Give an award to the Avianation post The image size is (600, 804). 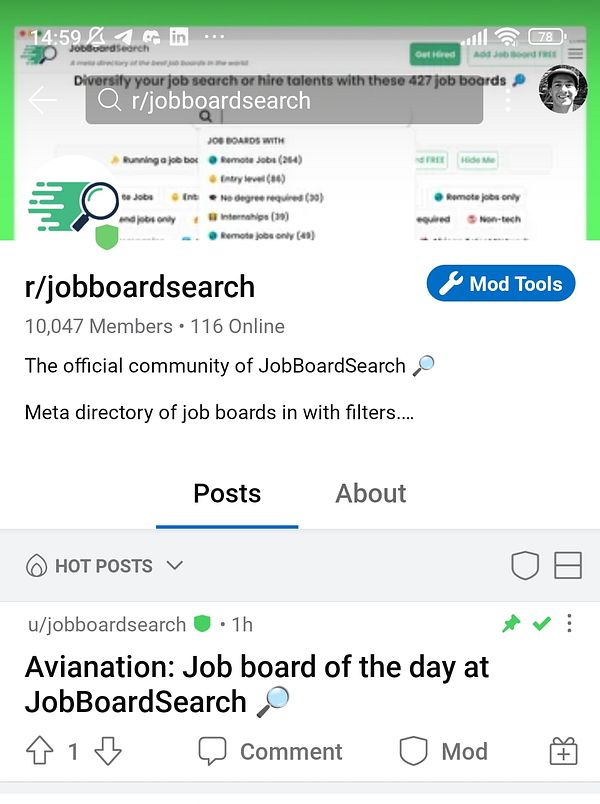(564, 752)
